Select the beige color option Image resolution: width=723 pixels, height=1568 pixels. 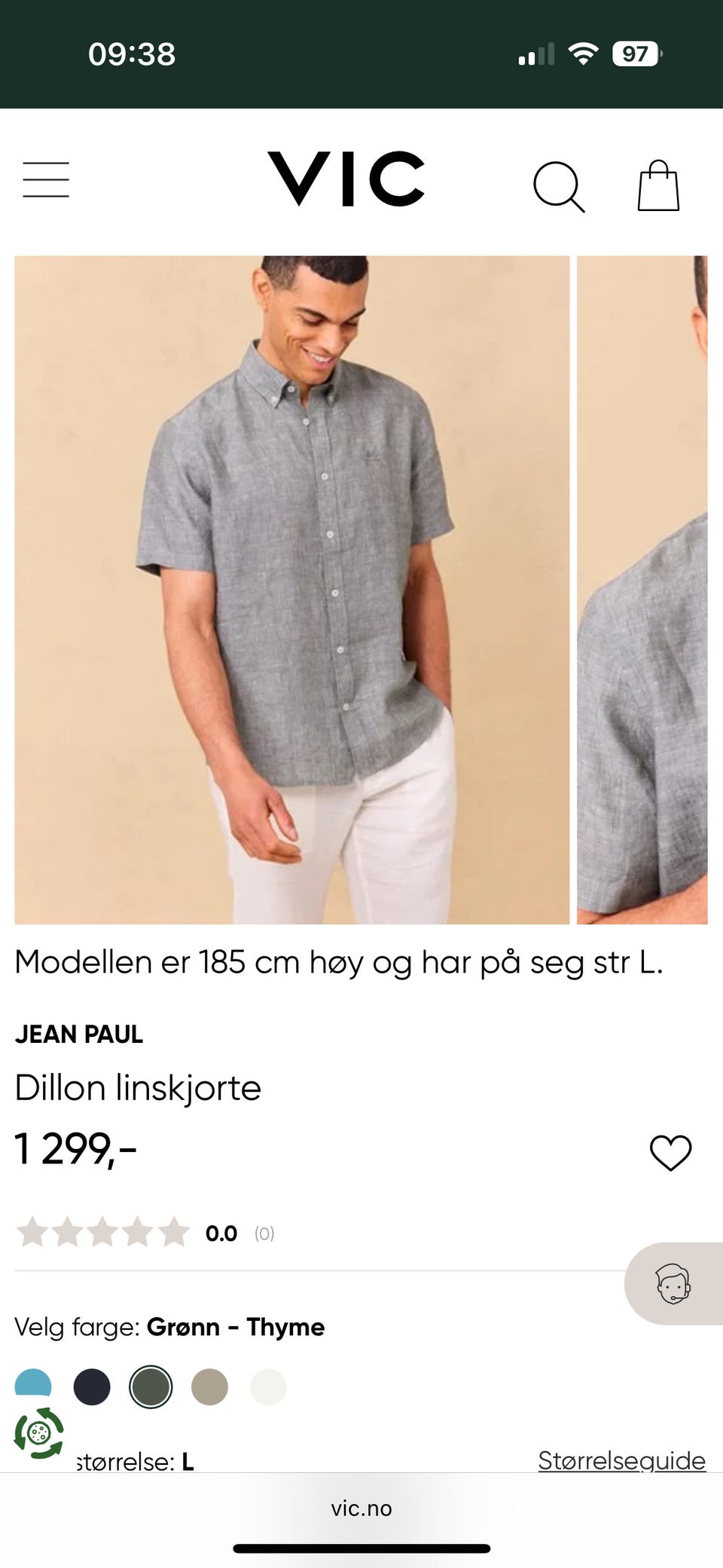tap(209, 1385)
